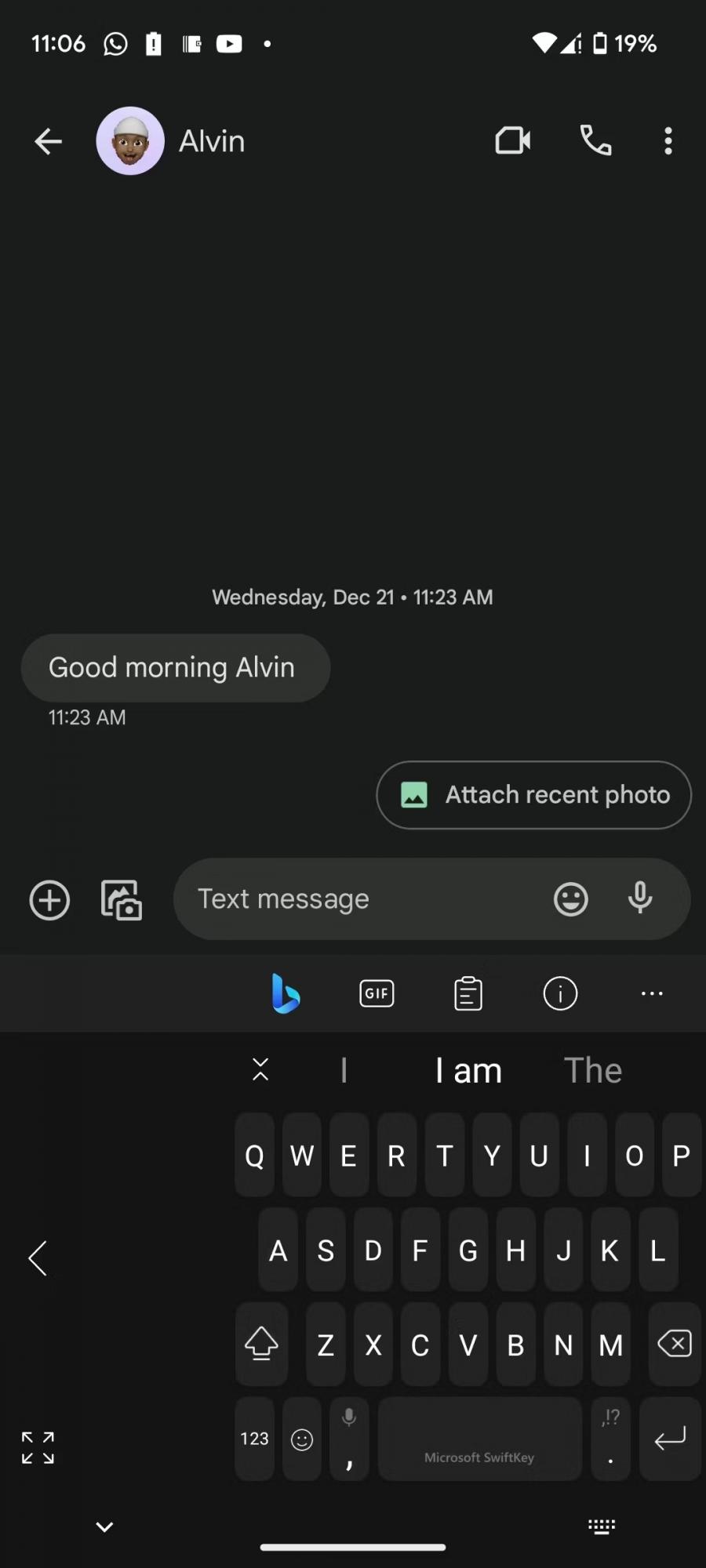Show more keyboard toolbar options
Viewport: 706px width, 1568px height.
(652, 994)
